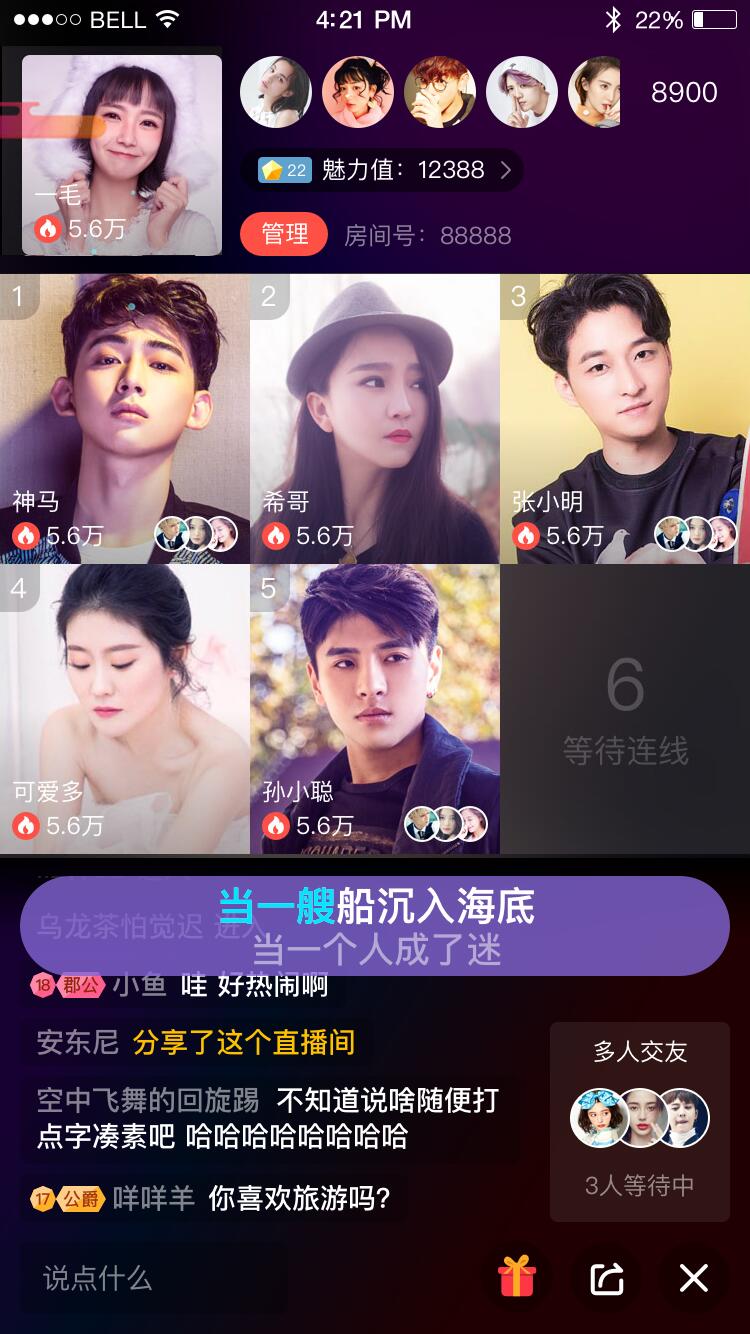Image resolution: width=750 pixels, height=1334 pixels.
Task: Open seat 4 guest 可爱多
Action: coord(124,708)
